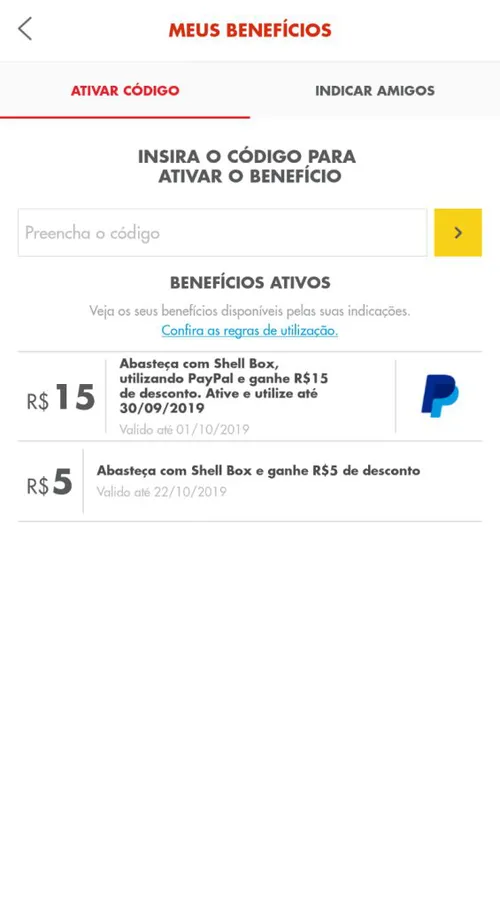Switch to the Indicar Amigos tab
Screen dimensions: 500x906
click(x=375, y=91)
